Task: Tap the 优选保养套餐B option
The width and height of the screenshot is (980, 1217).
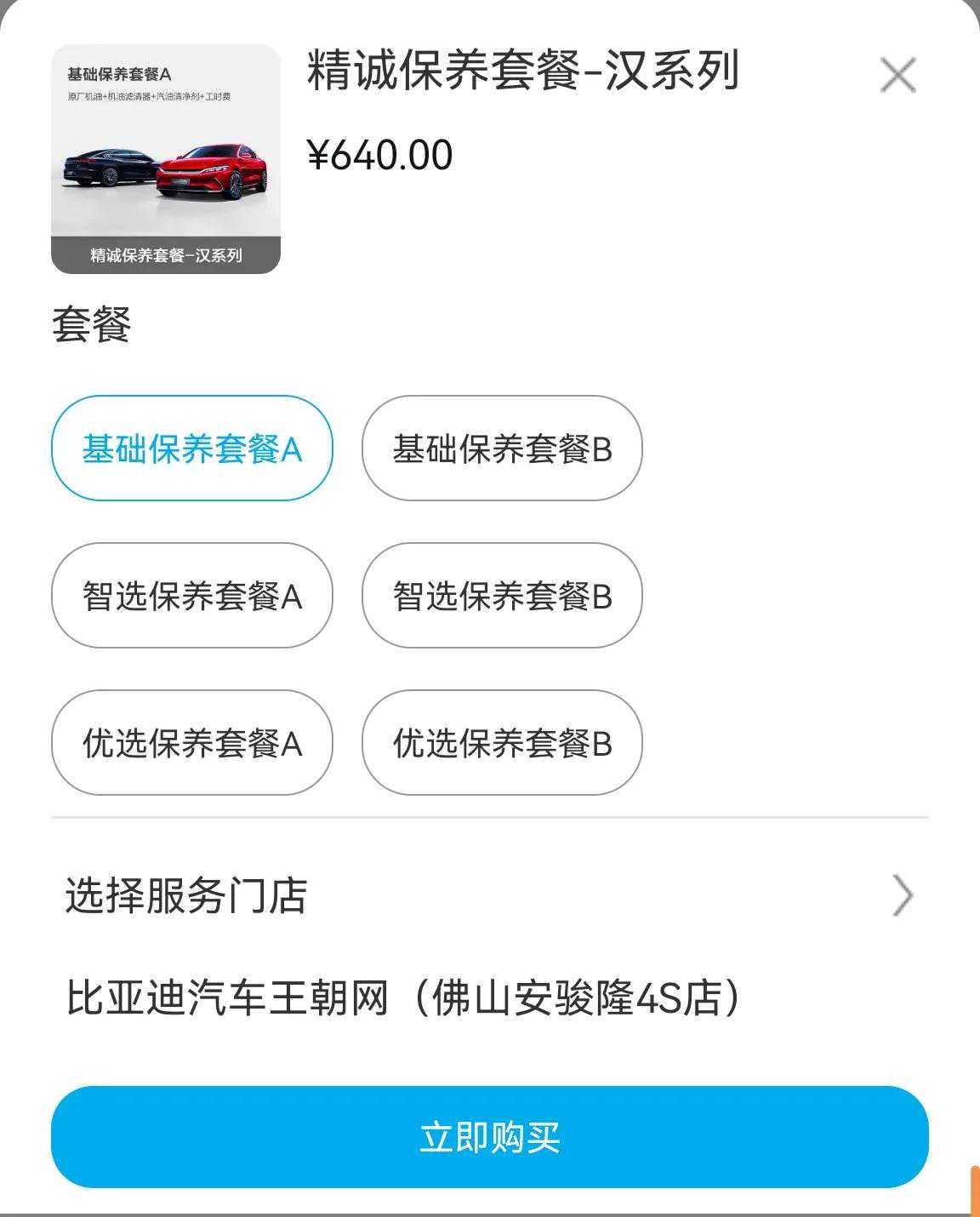Action: pos(502,743)
